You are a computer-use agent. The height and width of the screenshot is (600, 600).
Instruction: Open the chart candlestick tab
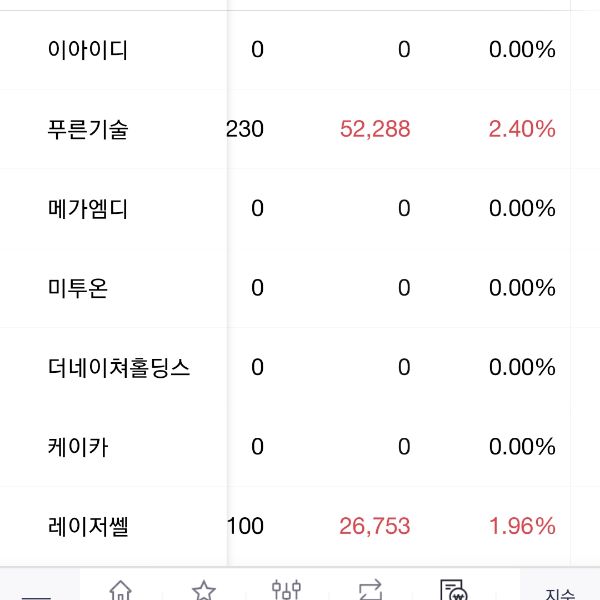287,590
